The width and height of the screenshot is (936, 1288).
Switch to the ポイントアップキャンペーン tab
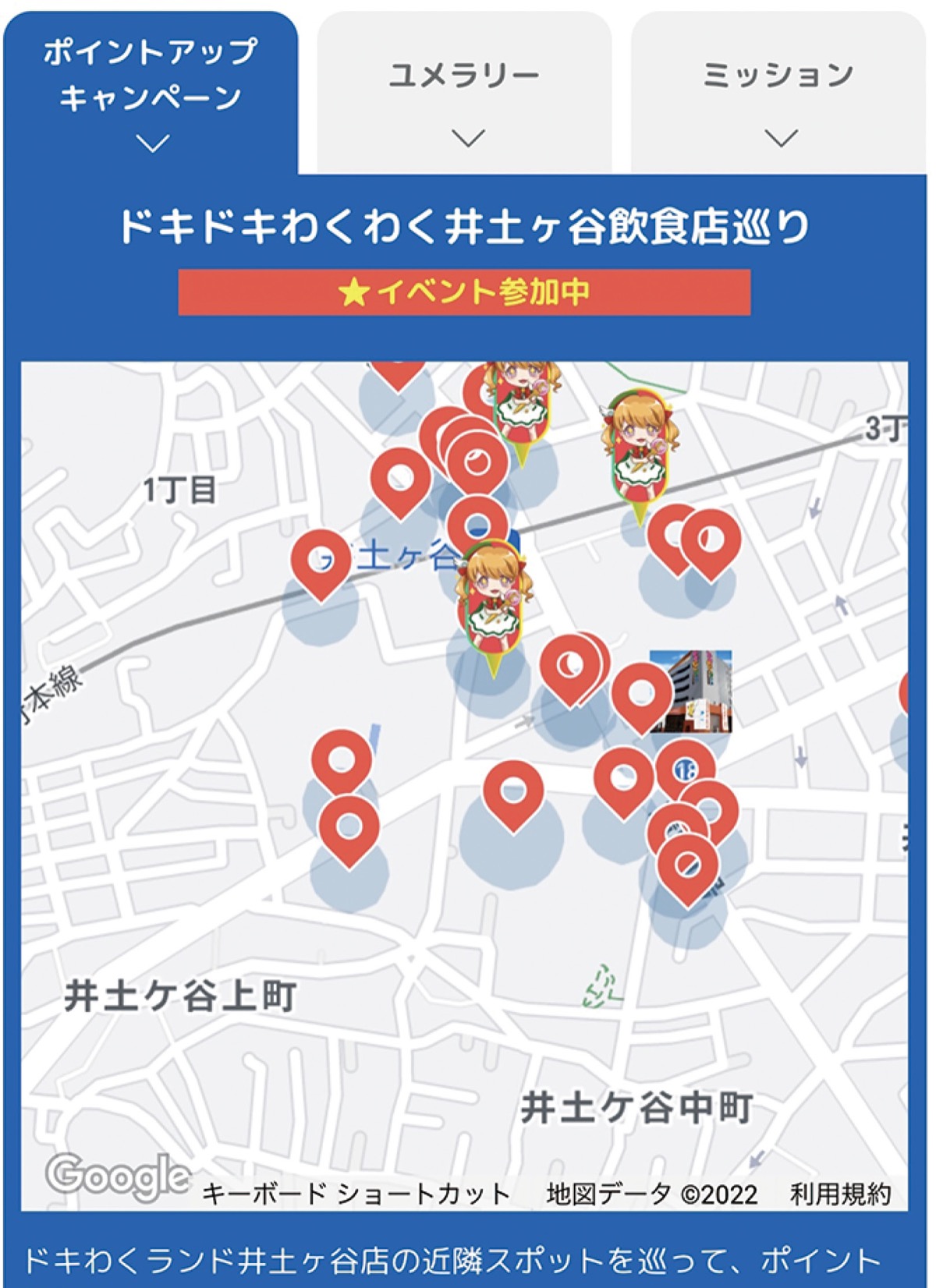(x=151, y=94)
